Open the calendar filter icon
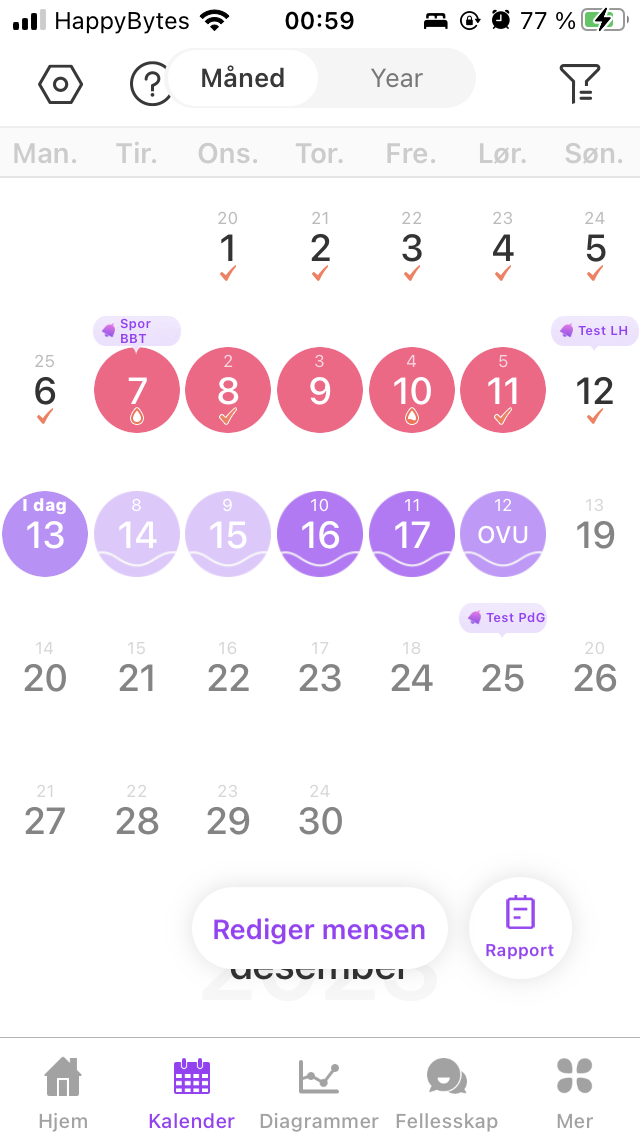 click(x=579, y=84)
